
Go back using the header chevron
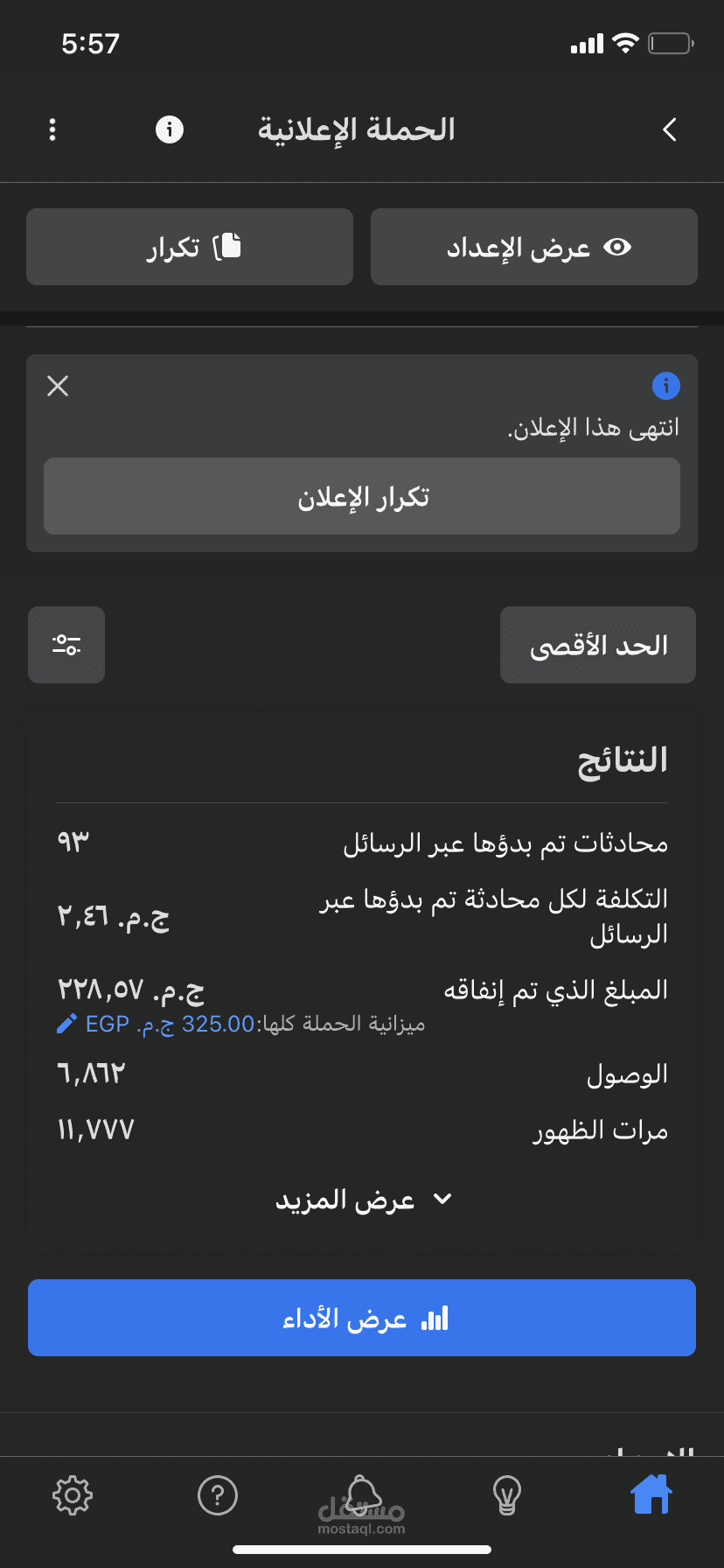[x=670, y=129]
